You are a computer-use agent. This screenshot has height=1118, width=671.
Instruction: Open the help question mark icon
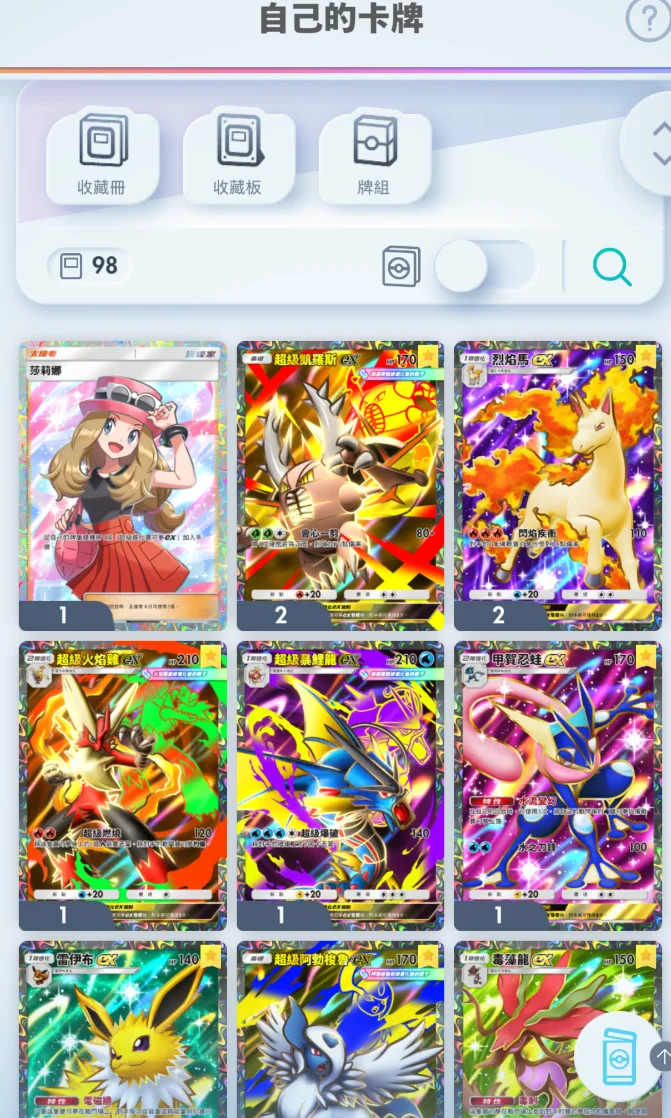click(x=647, y=19)
